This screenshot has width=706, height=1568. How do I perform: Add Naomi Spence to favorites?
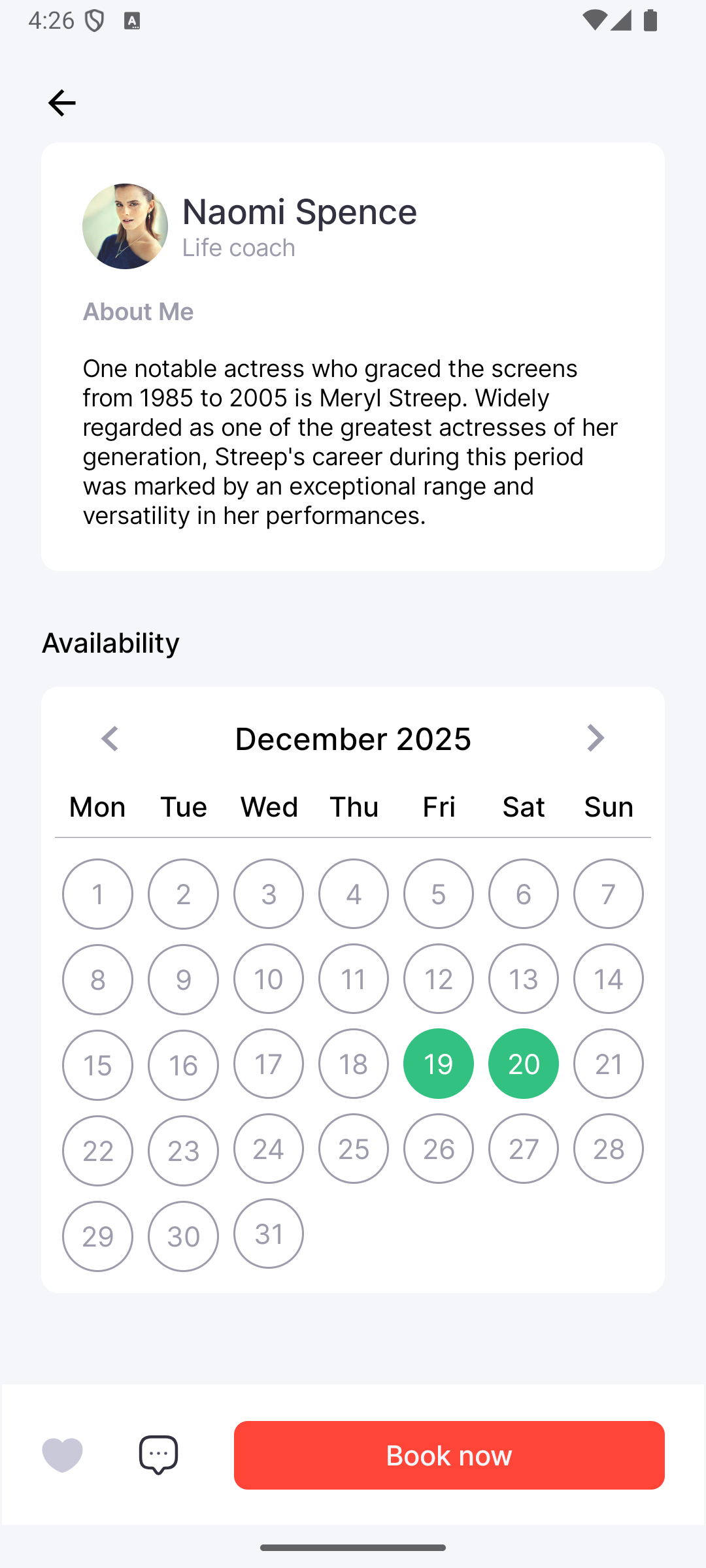pos(62,1455)
